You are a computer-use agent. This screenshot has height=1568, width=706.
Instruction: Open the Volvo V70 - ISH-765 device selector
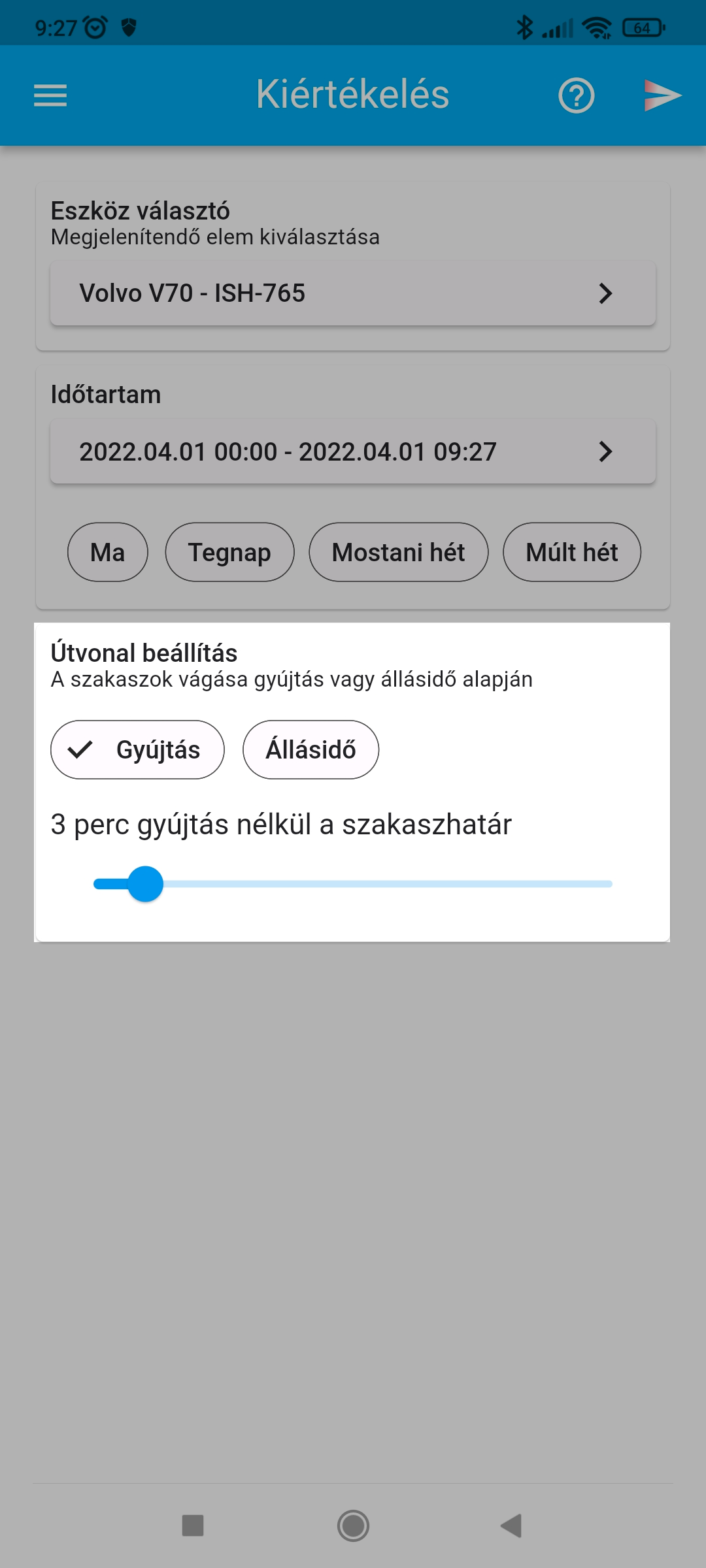(353, 293)
